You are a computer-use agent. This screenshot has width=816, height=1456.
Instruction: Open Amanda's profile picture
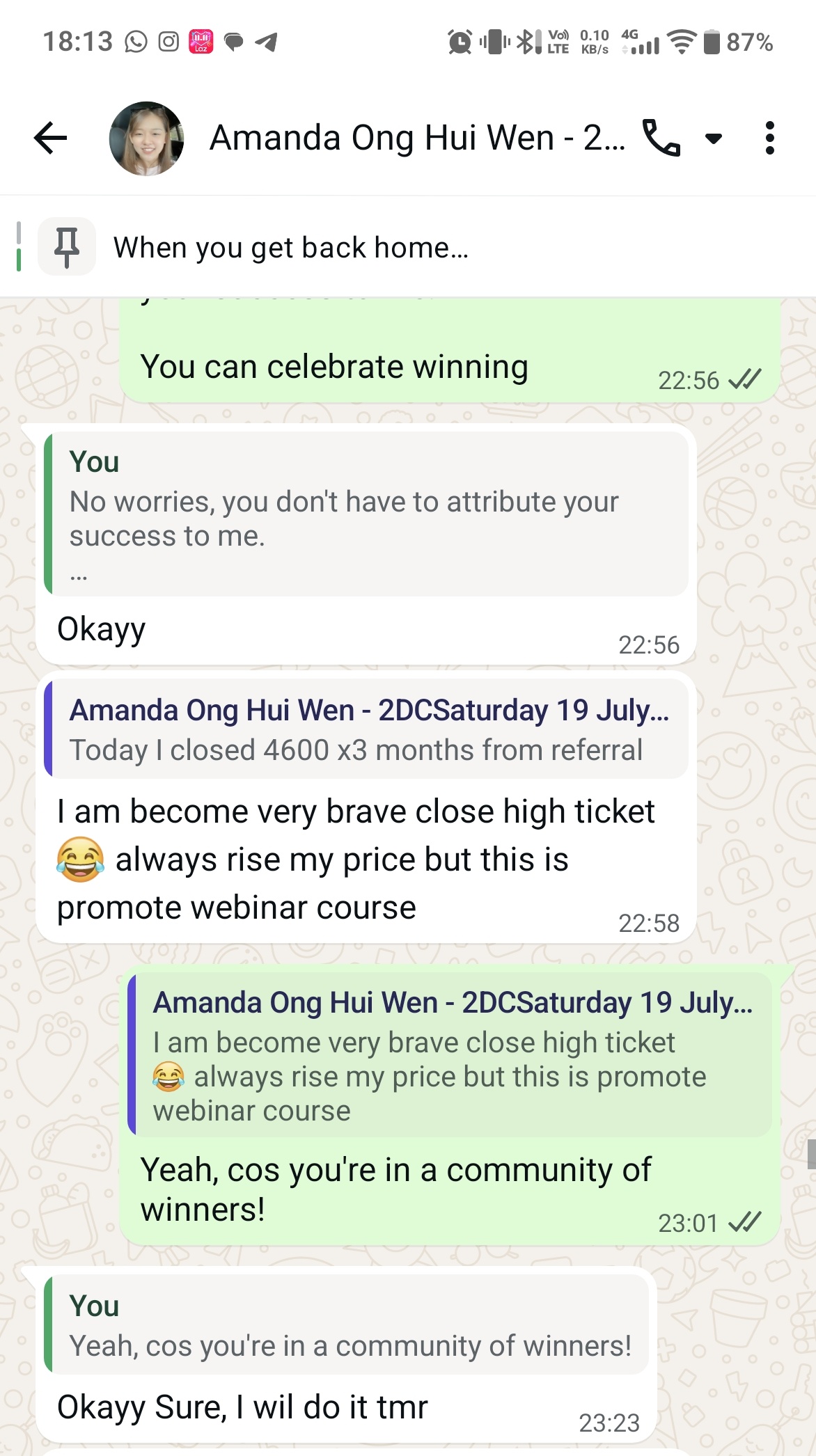(146, 138)
